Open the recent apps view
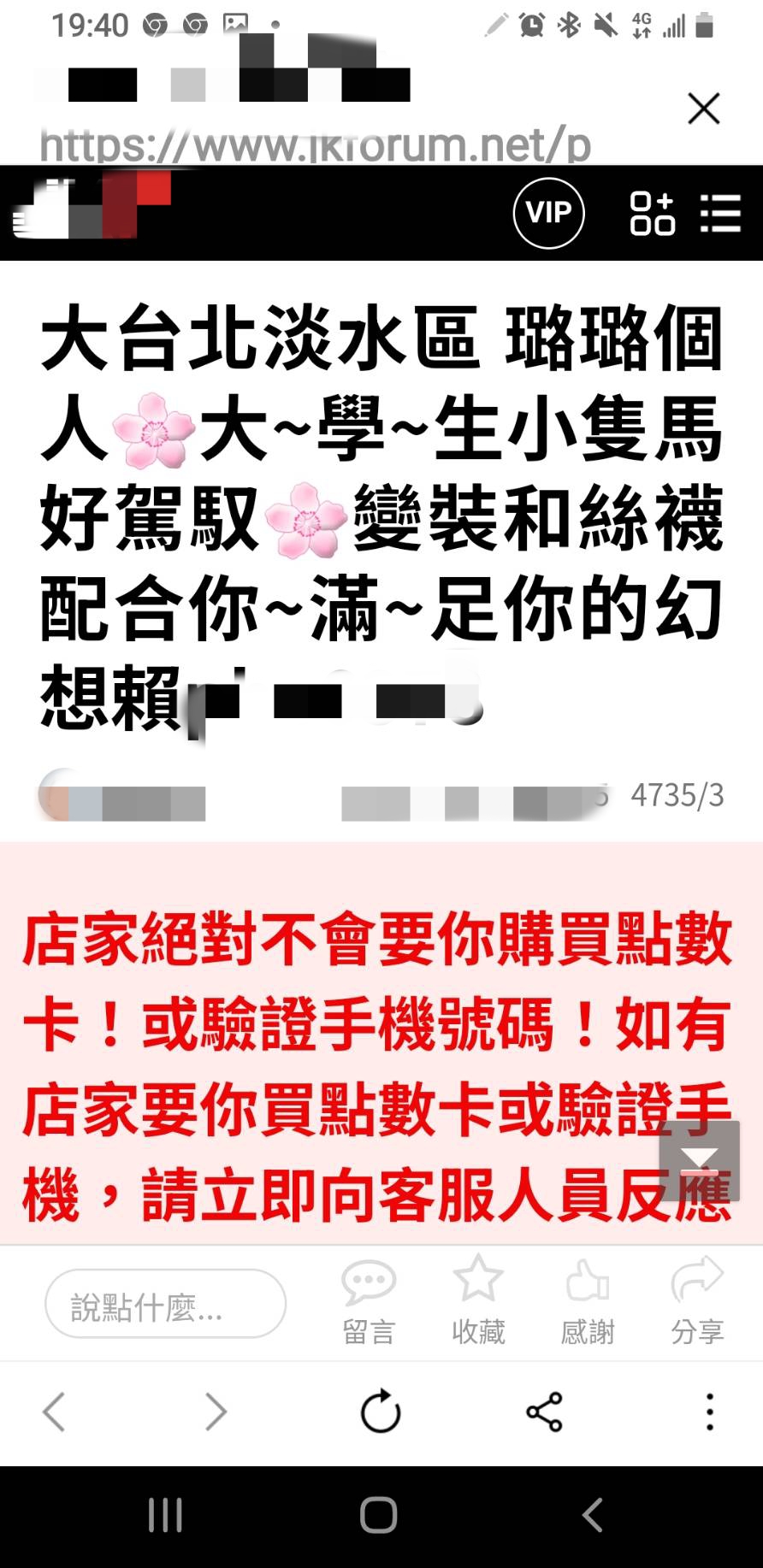Screen dimensions: 763x1568 [165, 1516]
